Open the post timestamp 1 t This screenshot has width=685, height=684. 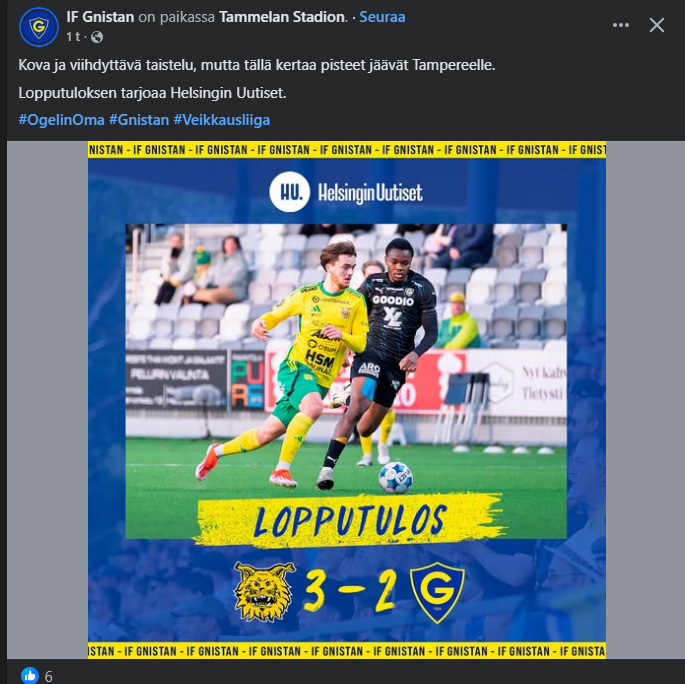tap(72, 37)
